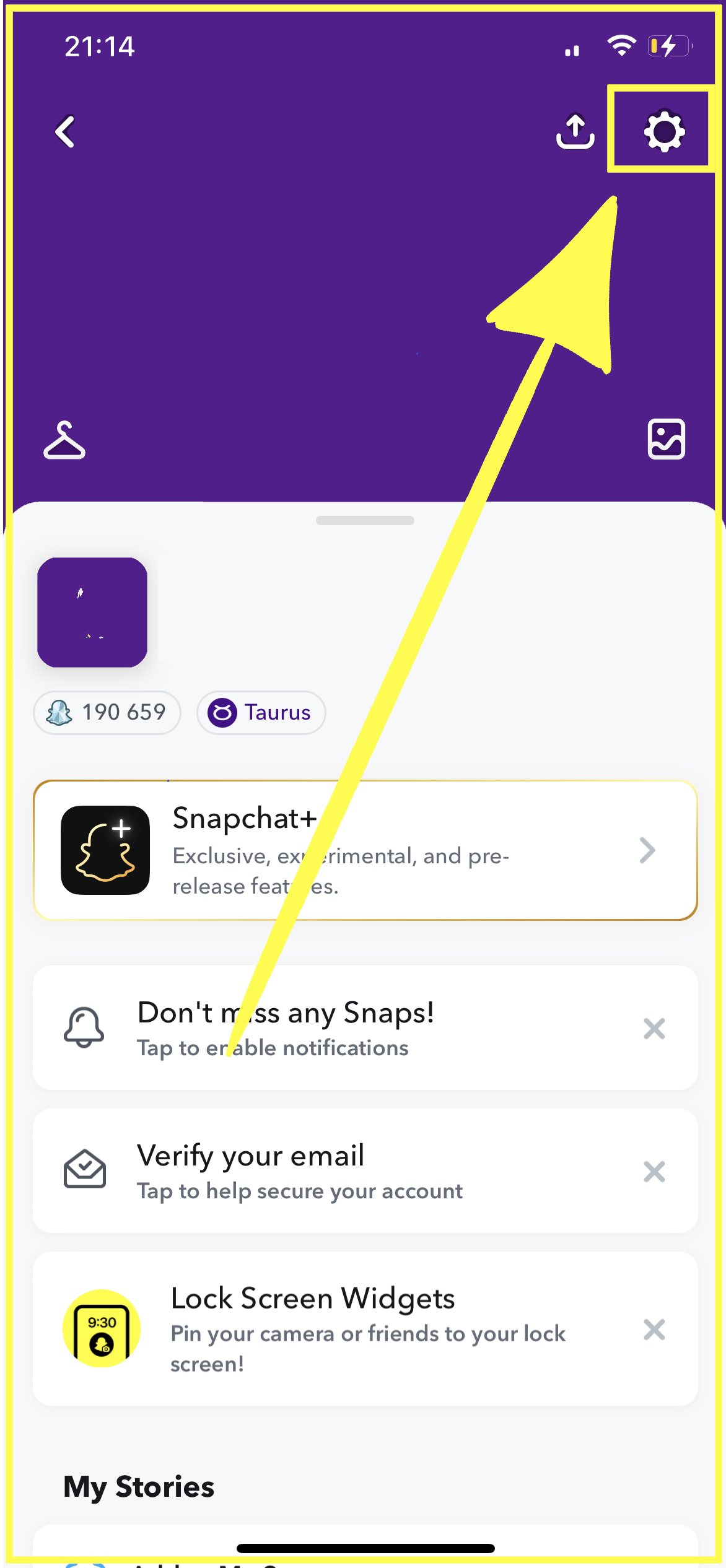Share profile with the upload icon
This screenshot has height=1568, width=726.
575,131
